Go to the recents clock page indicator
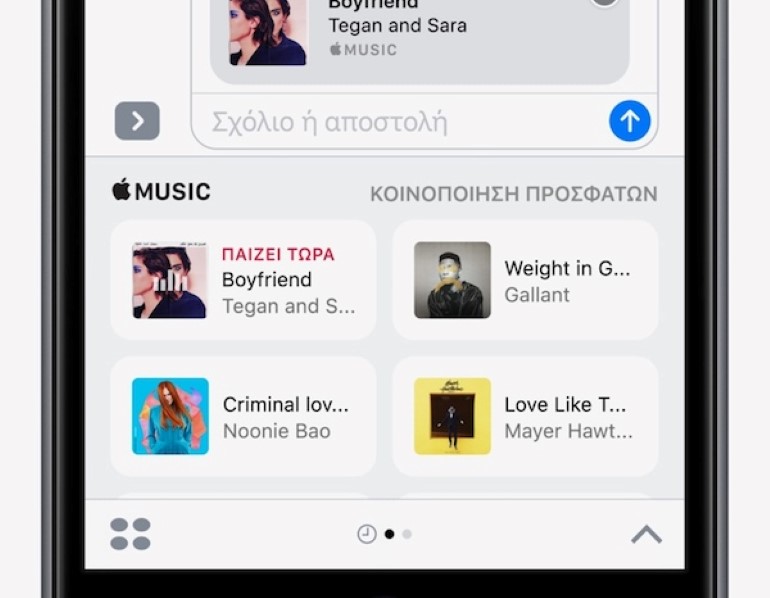Viewport: 770px width, 598px height. point(367,534)
